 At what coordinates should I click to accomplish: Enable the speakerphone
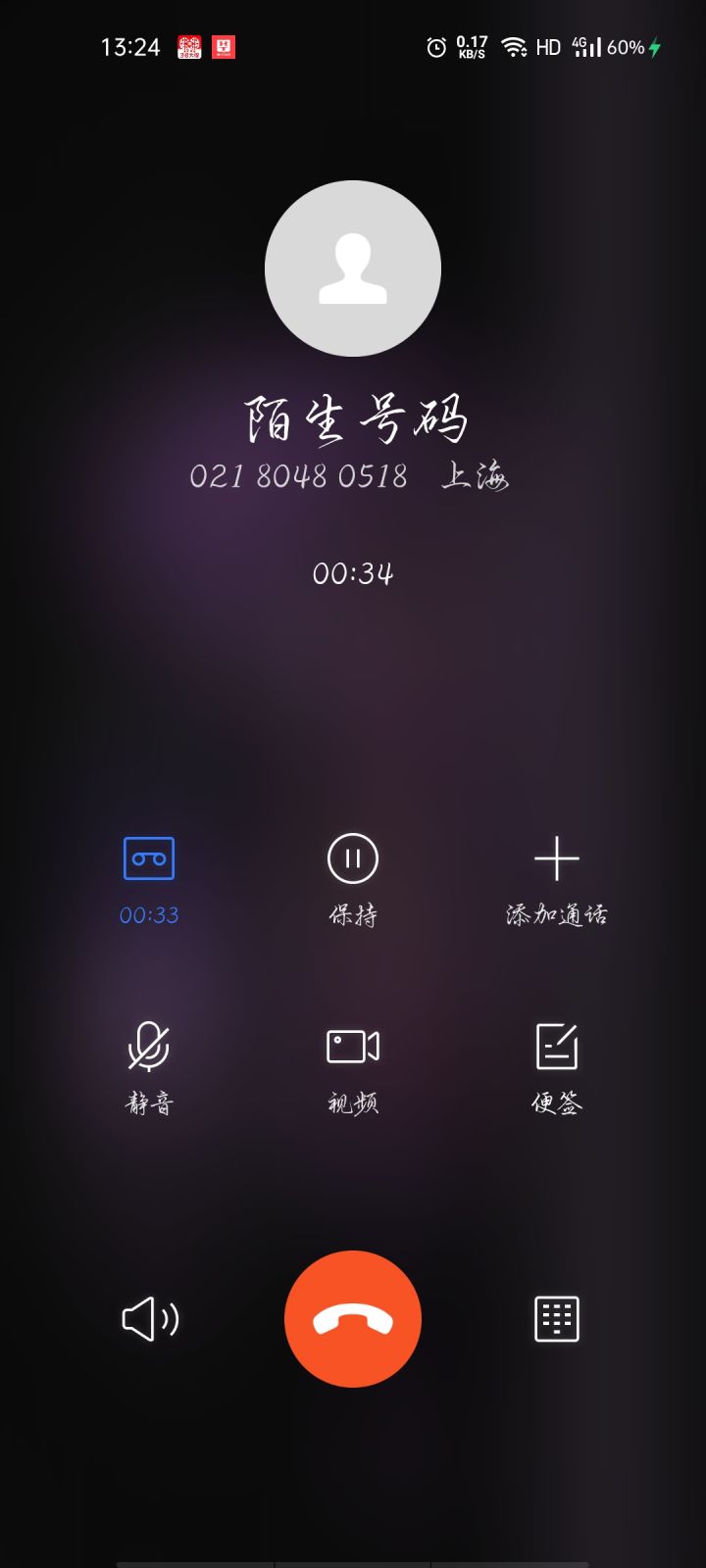click(x=149, y=1319)
